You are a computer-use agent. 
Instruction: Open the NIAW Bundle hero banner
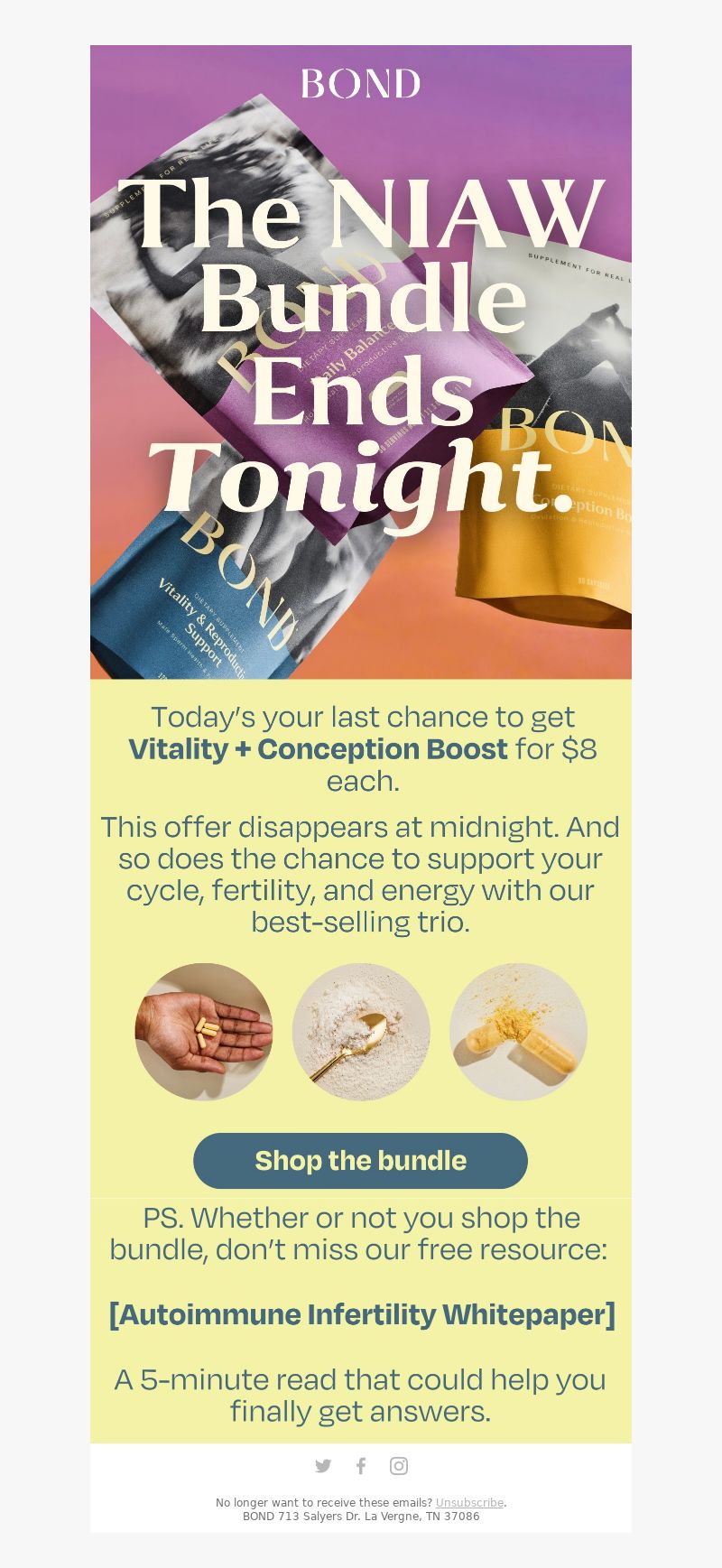pos(361,362)
